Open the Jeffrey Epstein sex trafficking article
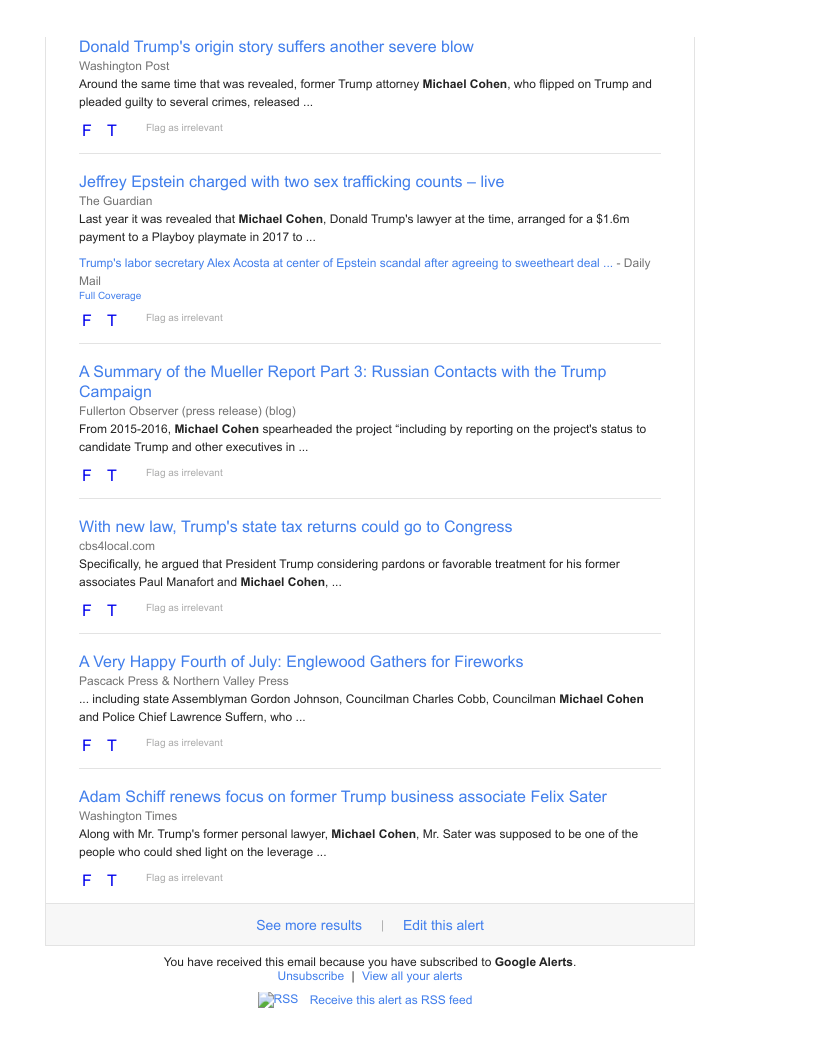The image size is (816, 1056). (x=291, y=182)
